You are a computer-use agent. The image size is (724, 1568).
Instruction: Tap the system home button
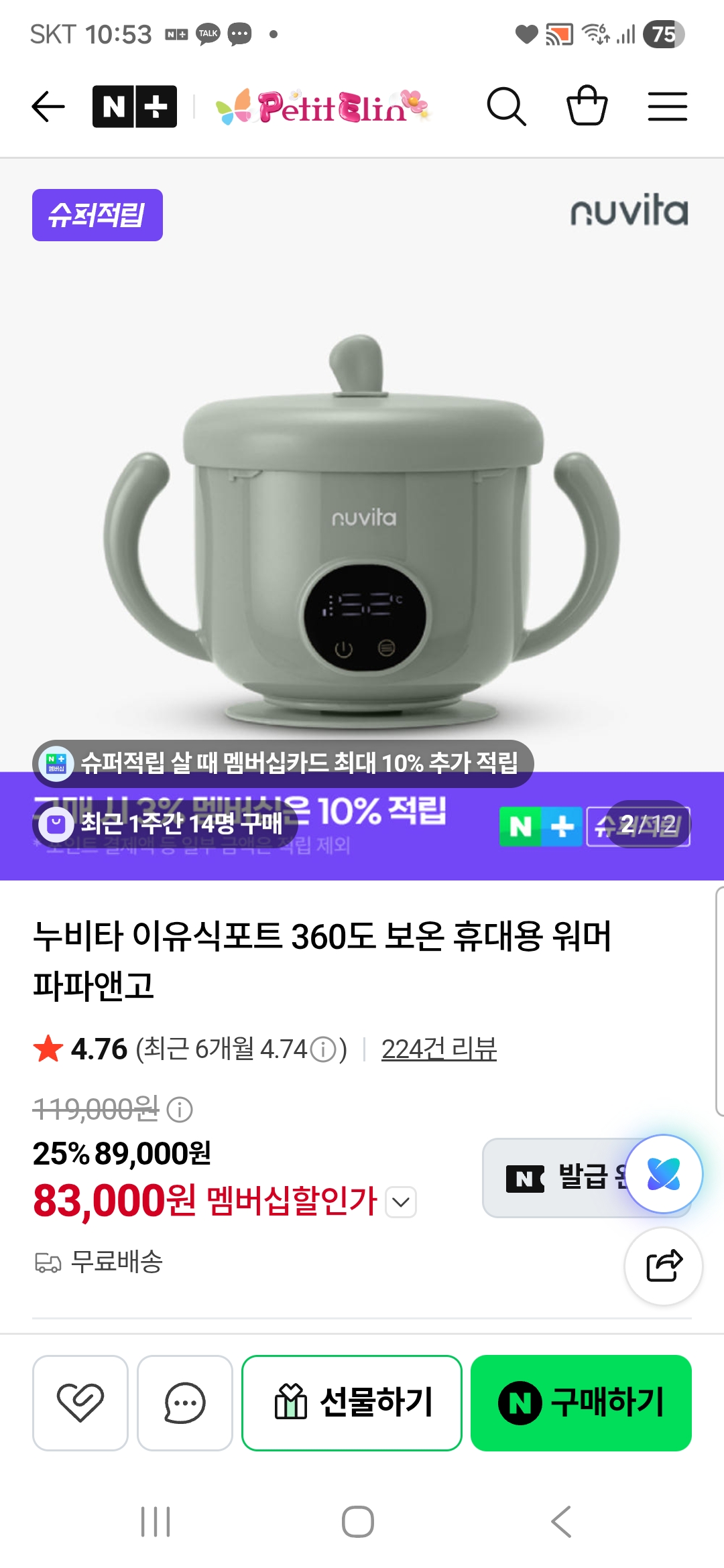pos(358,1522)
